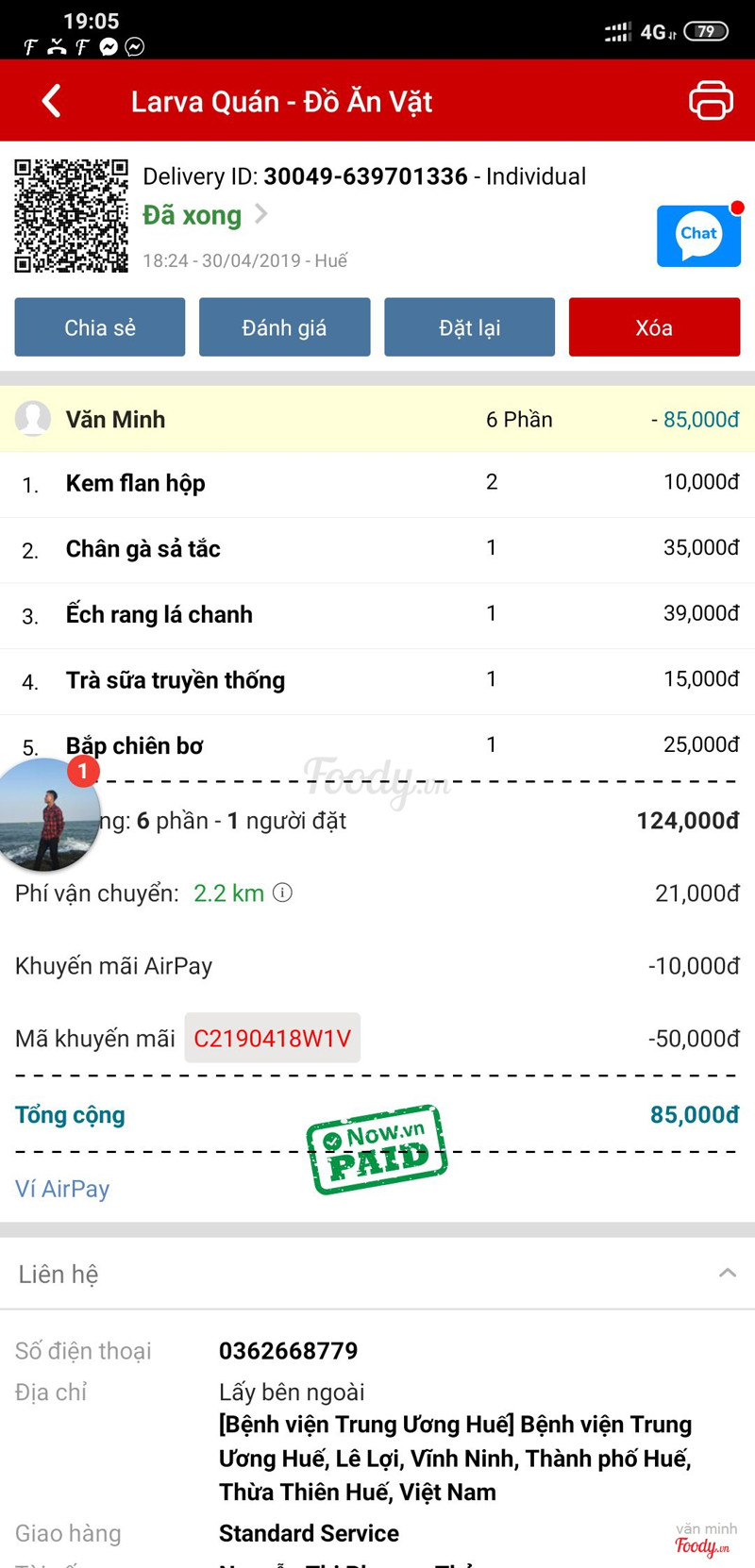Go back from Larva Quán order
The width and height of the screenshot is (755, 1568).
pos(52,101)
